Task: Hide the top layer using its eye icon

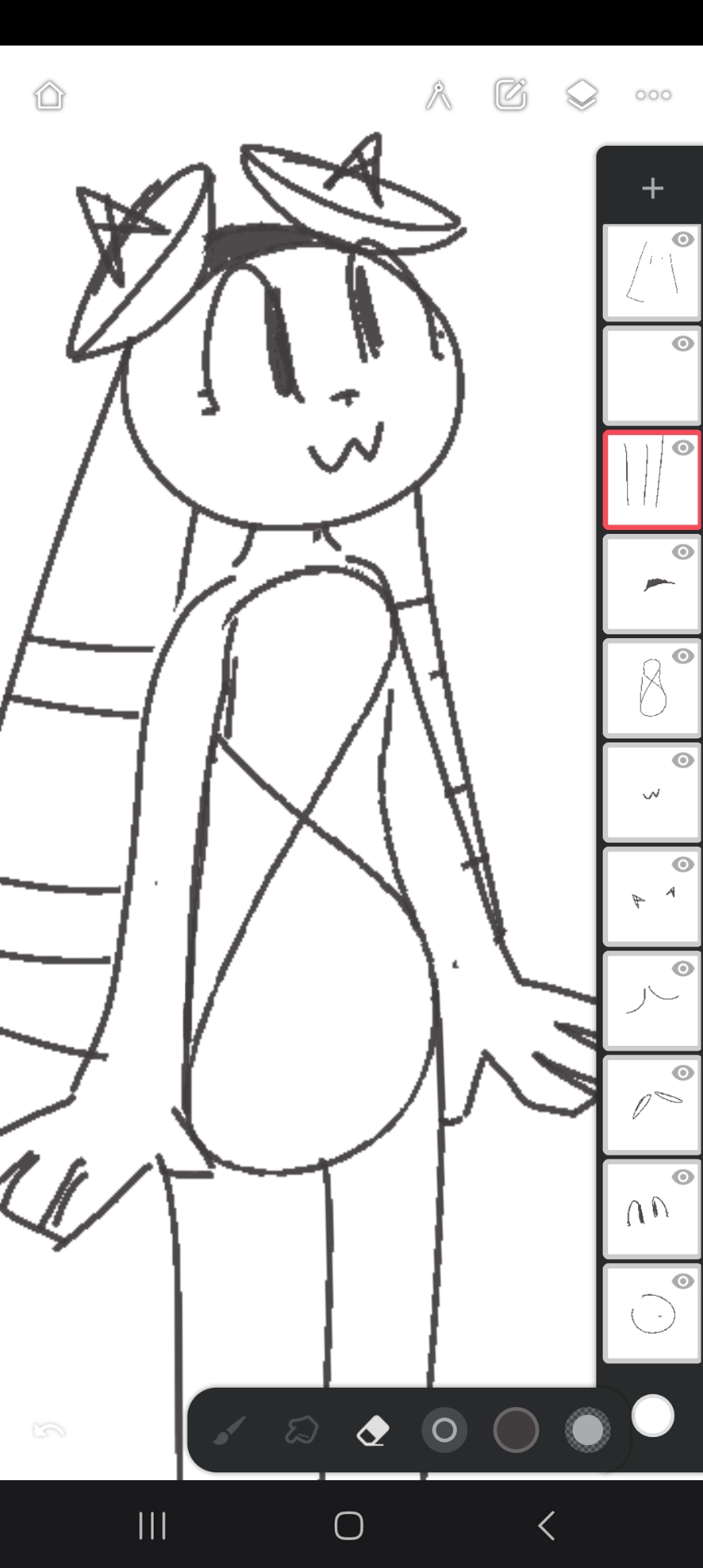Action: [x=683, y=239]
